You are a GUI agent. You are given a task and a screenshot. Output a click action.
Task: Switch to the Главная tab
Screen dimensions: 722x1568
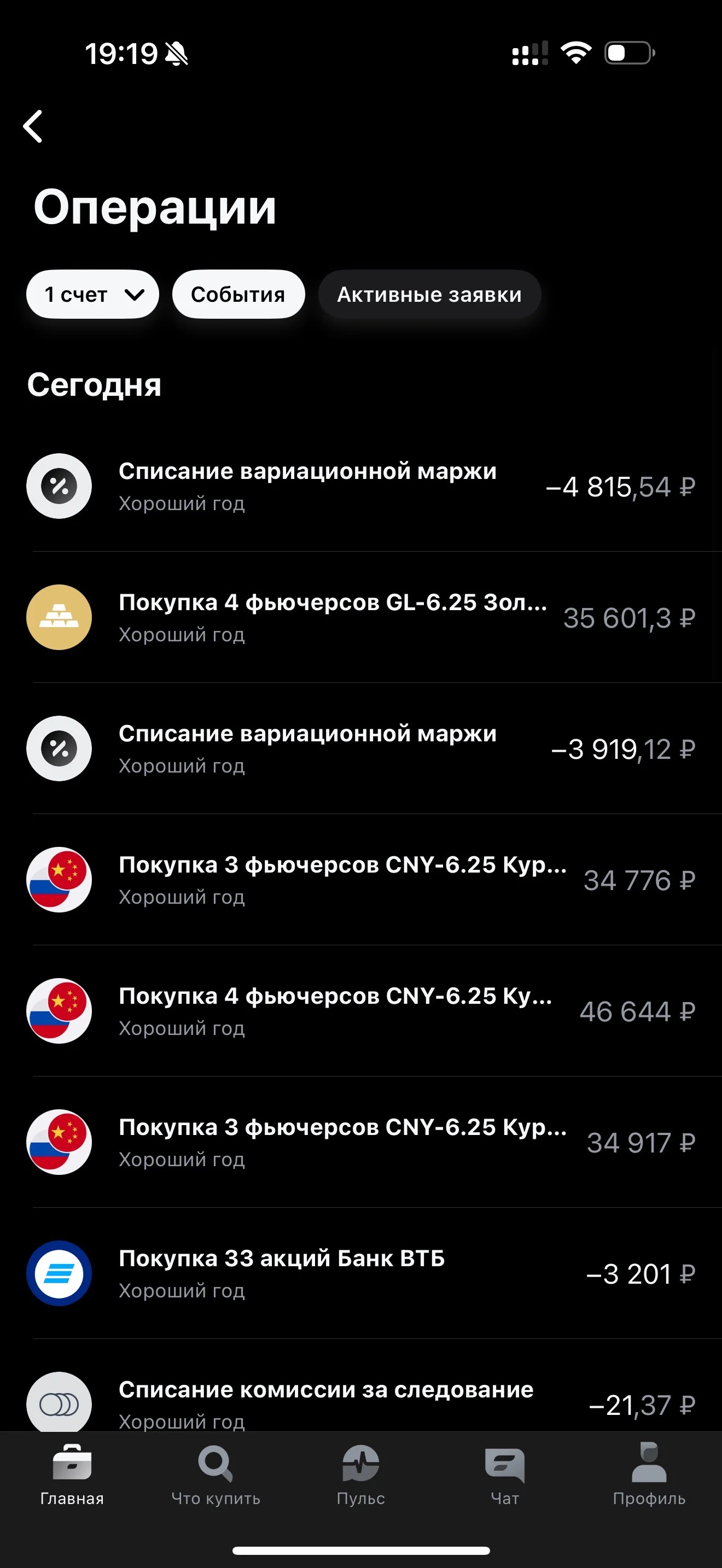click(x=72, y=1473)
